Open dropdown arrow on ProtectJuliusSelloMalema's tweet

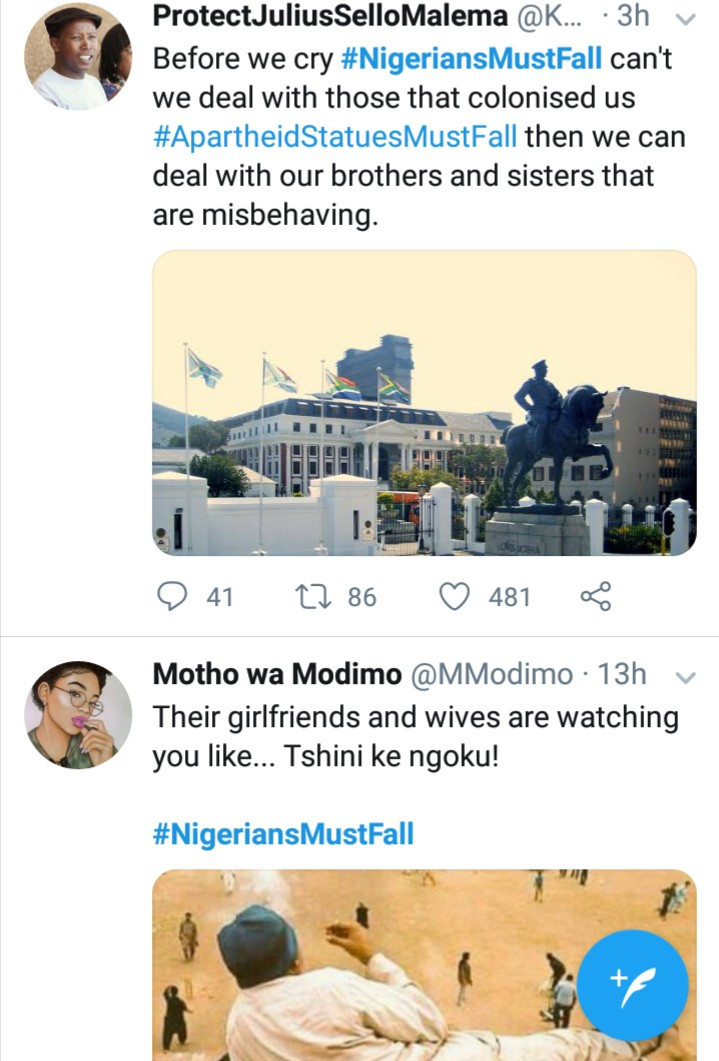[x=686, y=19]
